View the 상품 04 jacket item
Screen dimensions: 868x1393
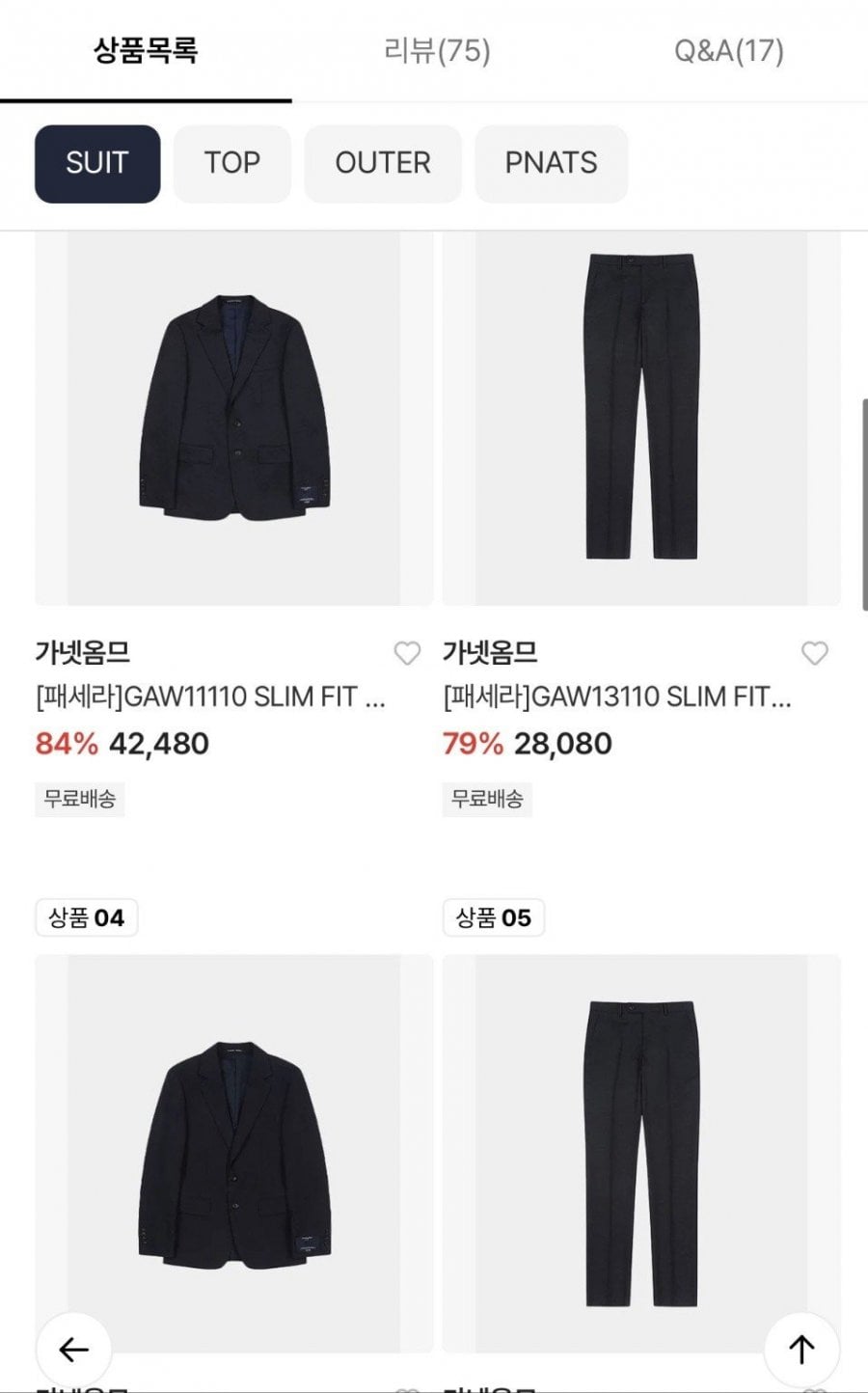click(233, 1153)
